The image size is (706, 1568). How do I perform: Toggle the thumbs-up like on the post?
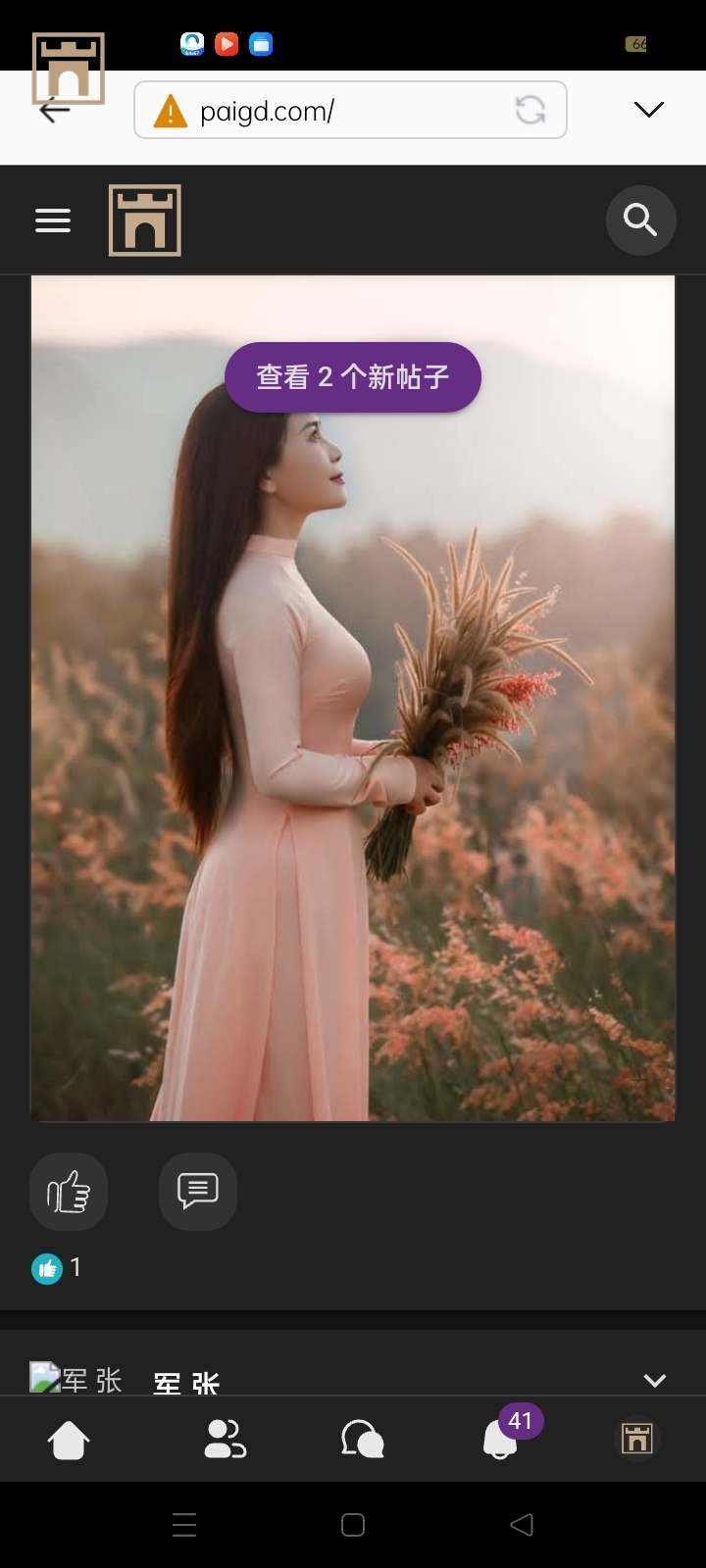[68, 1192]
